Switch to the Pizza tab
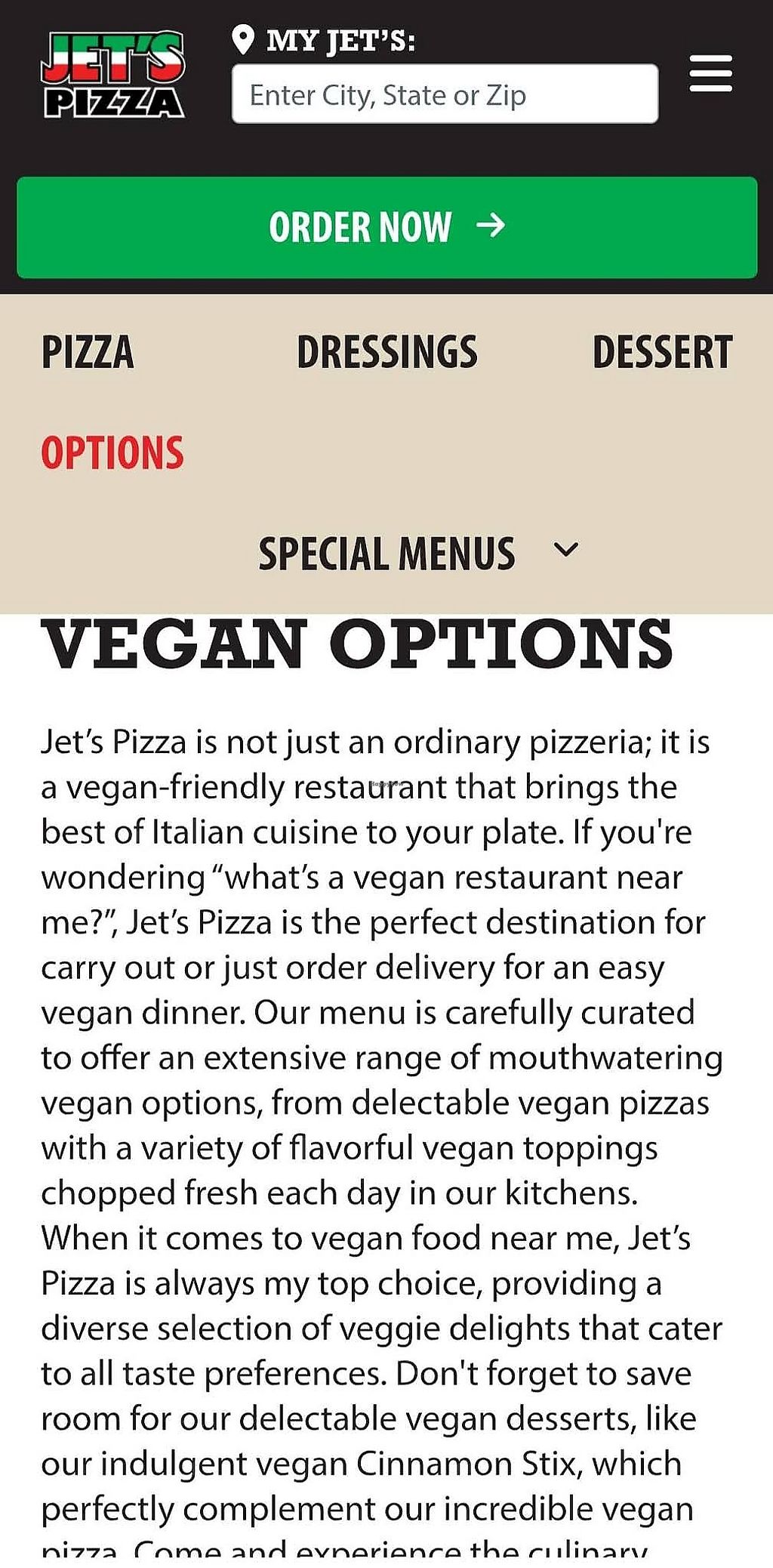Image resolution: width=773 pixels, height=1568 pixels. click(x=88, y=352)
